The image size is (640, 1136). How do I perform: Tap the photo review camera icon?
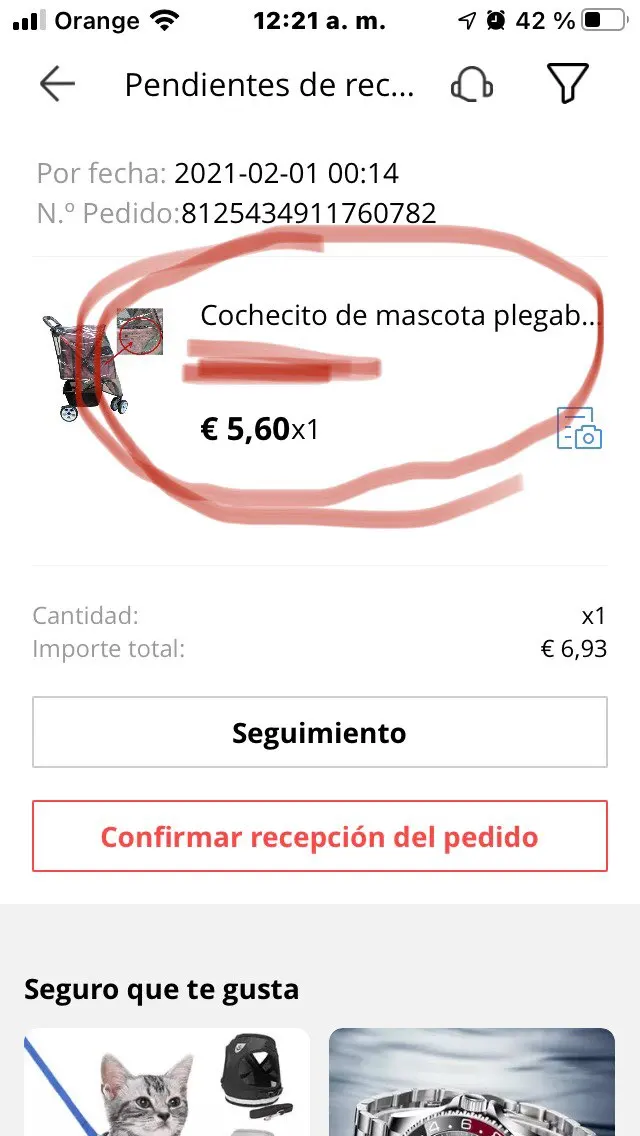[x=579, y=428]
